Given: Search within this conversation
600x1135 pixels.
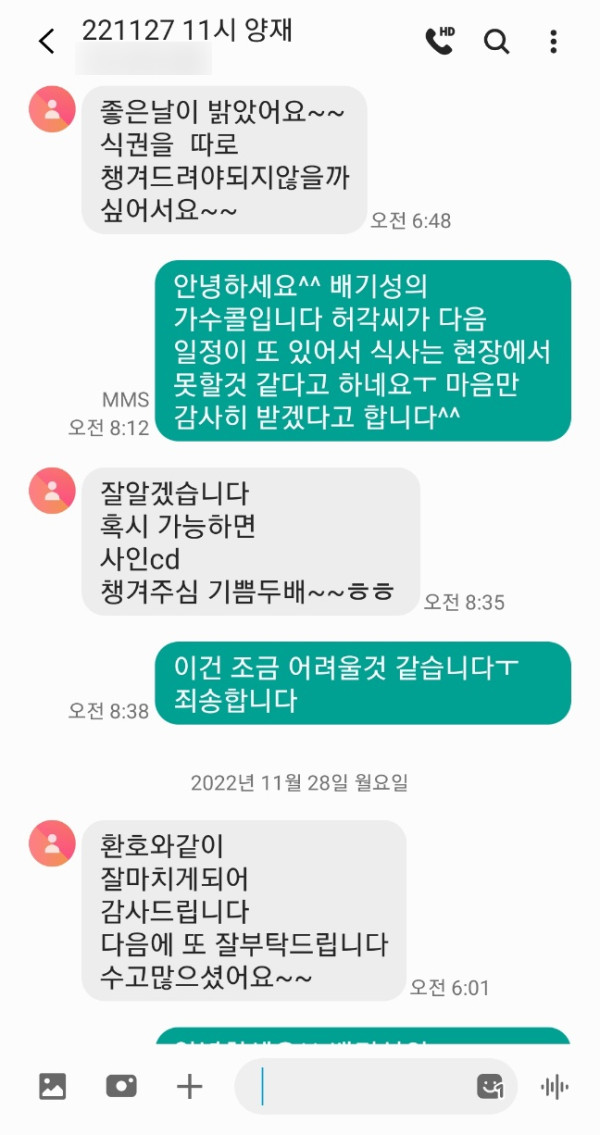Looking at the screenshot, I should tap(496, 41).
